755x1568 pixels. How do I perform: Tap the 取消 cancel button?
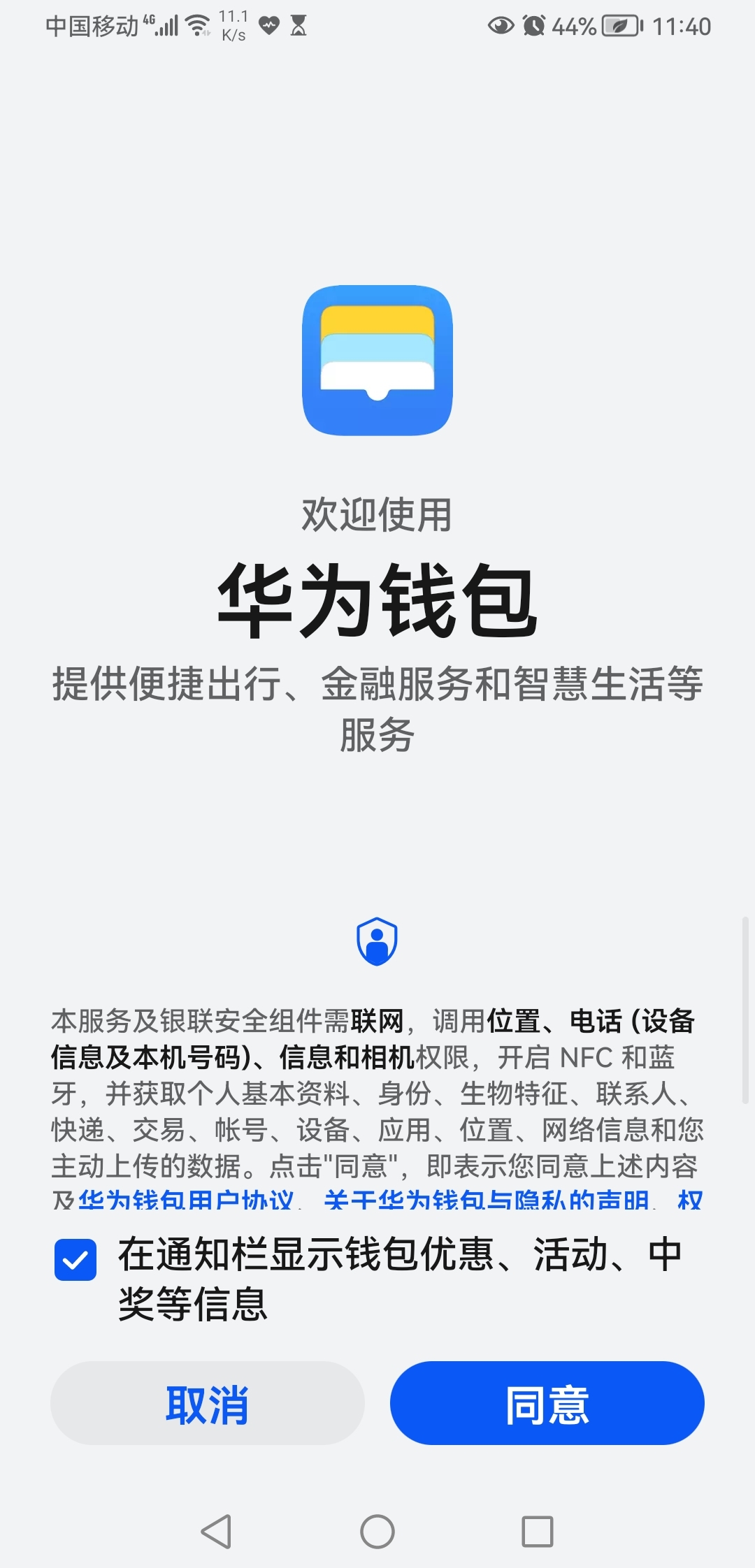click(207, 1403)
